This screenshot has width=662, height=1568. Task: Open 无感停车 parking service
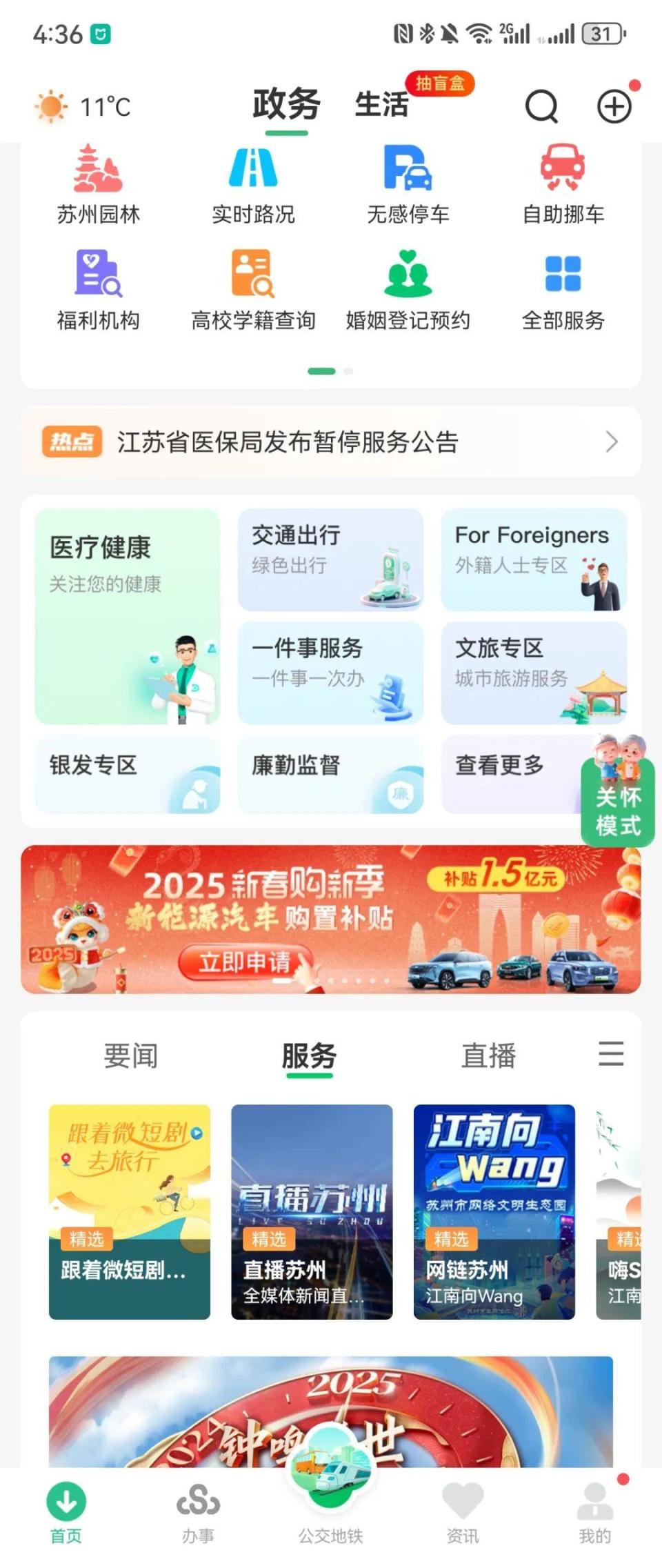408,181
